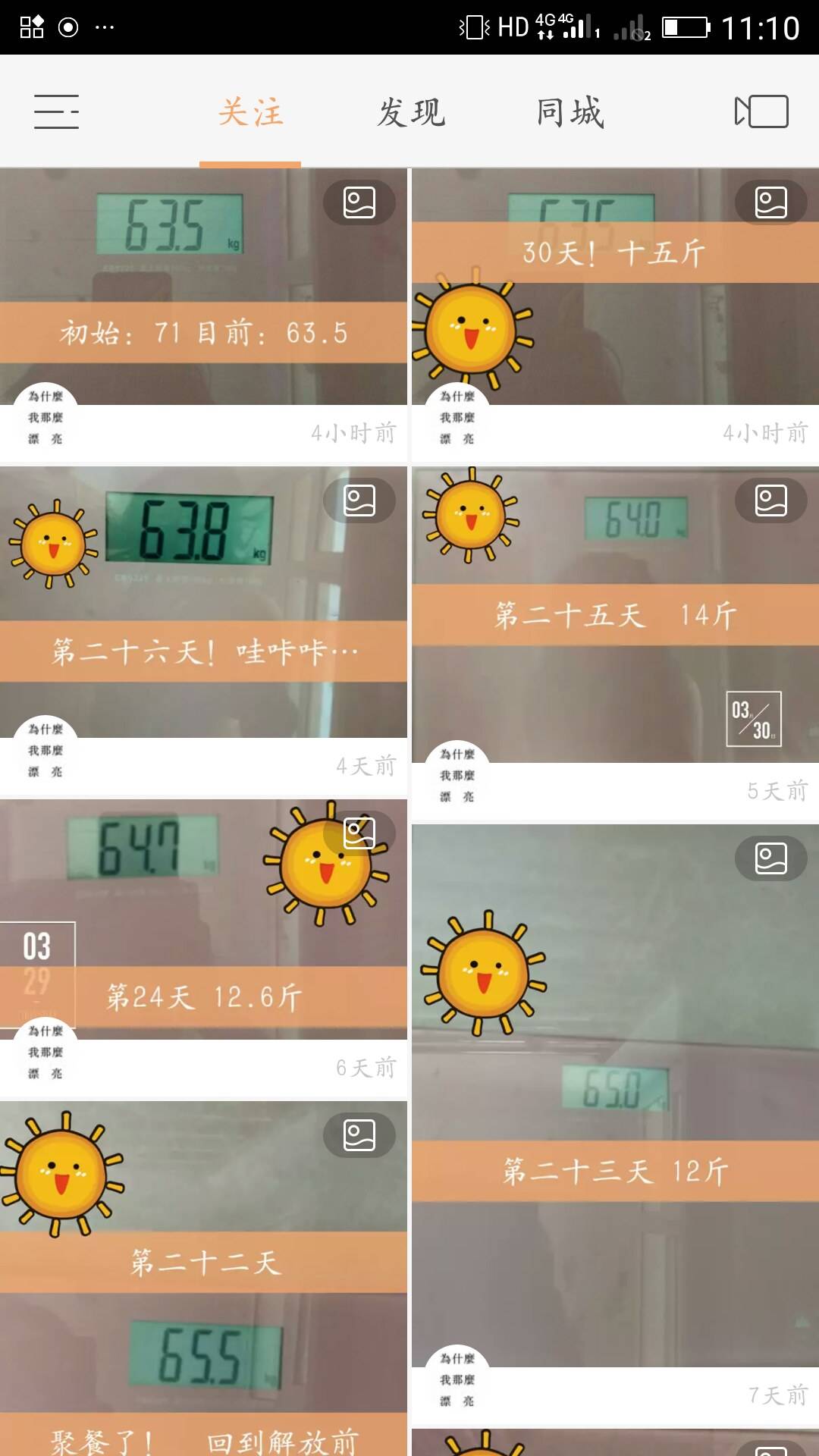Tap author avatar under 第二十五天 post
819x1456 pixels.
tap(457, 775)
